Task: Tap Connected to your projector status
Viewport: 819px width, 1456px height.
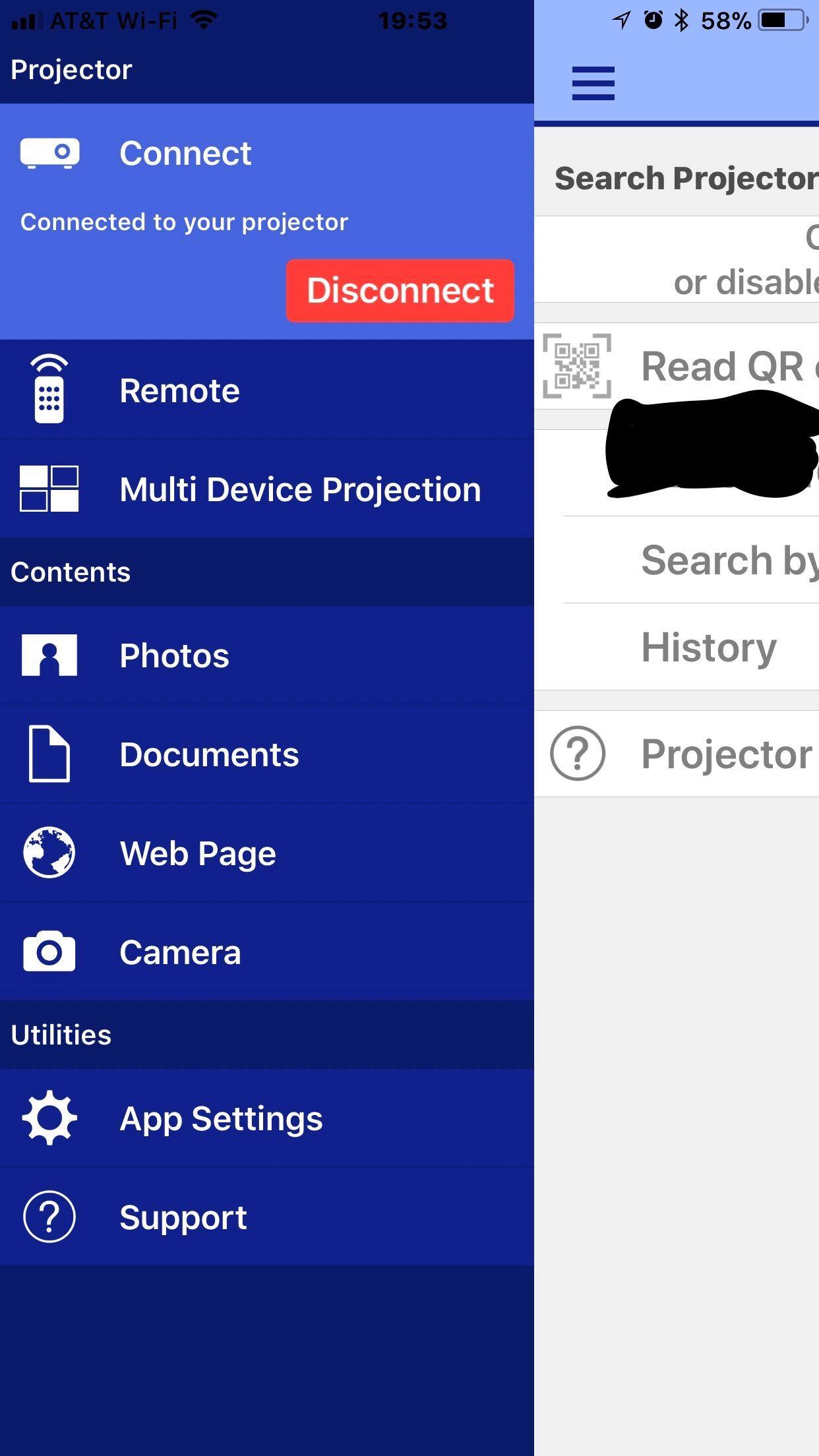Action: (185, 222)
